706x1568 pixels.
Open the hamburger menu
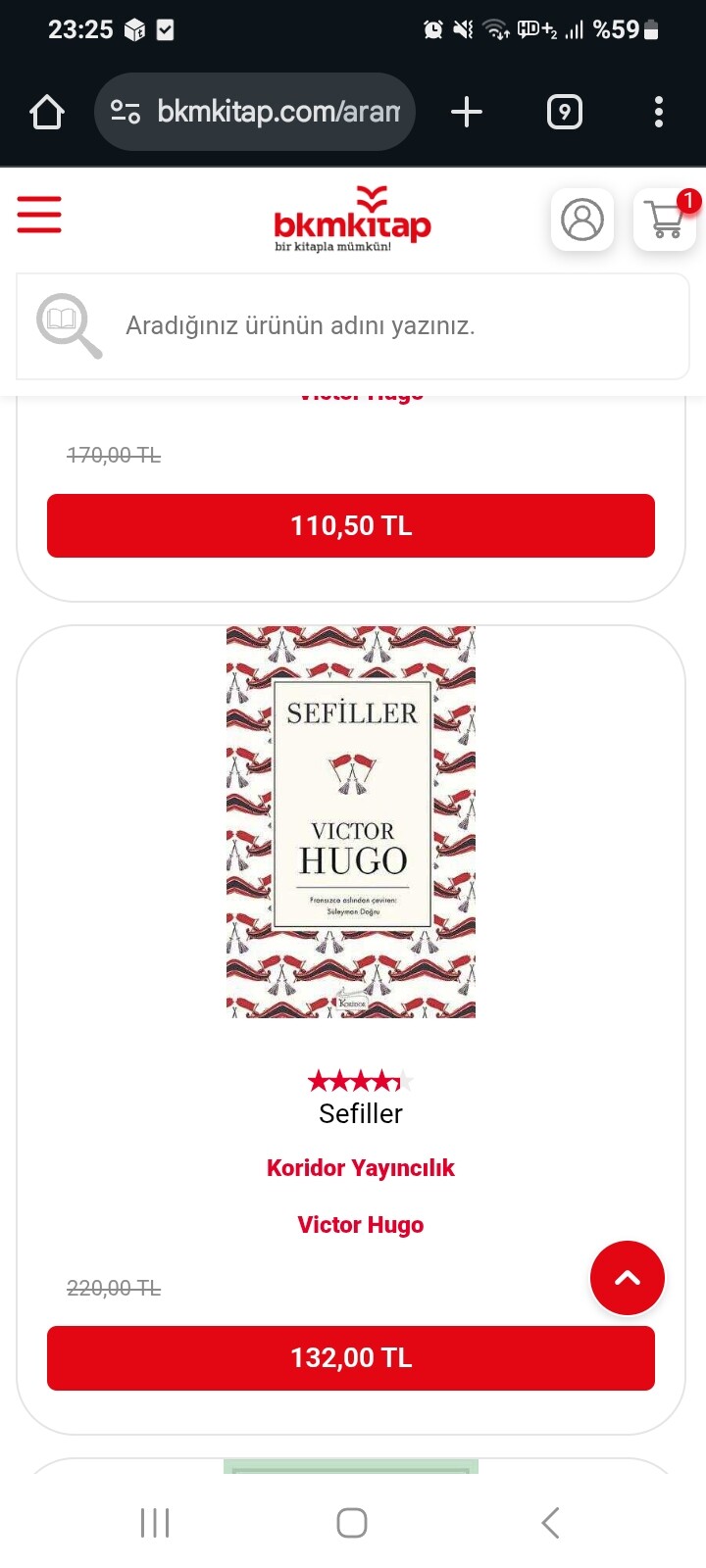[39, 215]
